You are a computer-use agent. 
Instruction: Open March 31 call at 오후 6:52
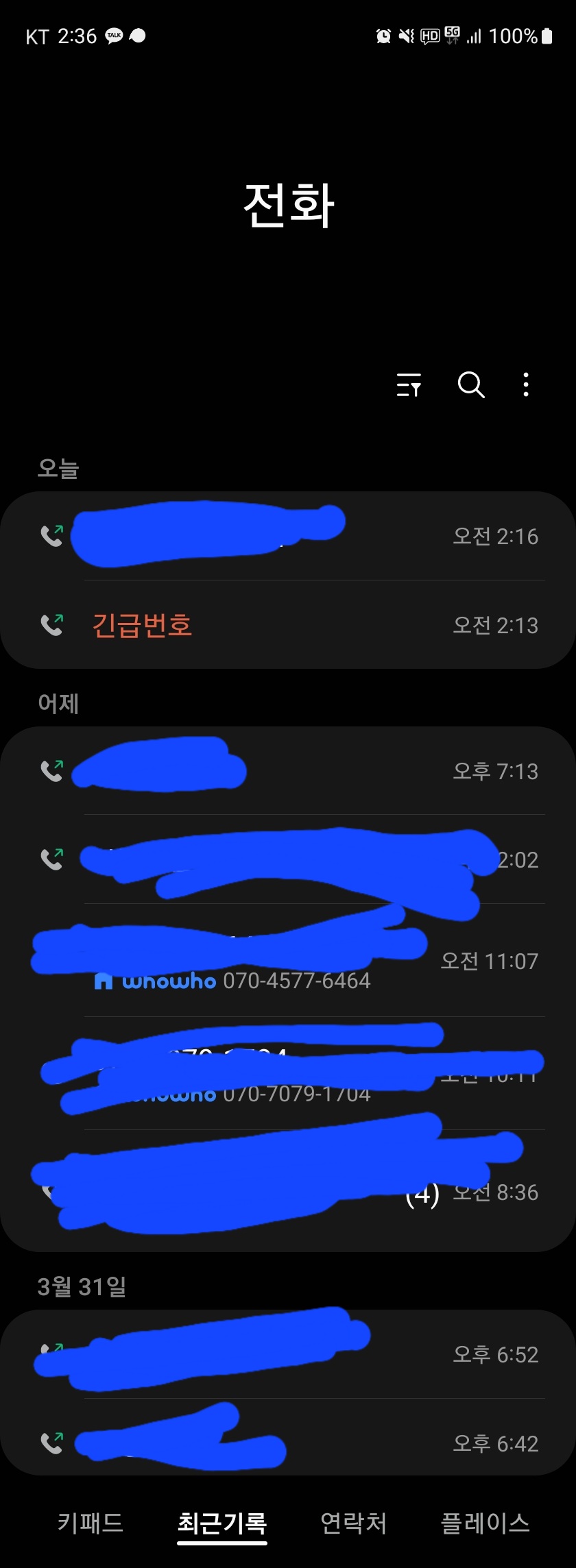(288, 1354)
